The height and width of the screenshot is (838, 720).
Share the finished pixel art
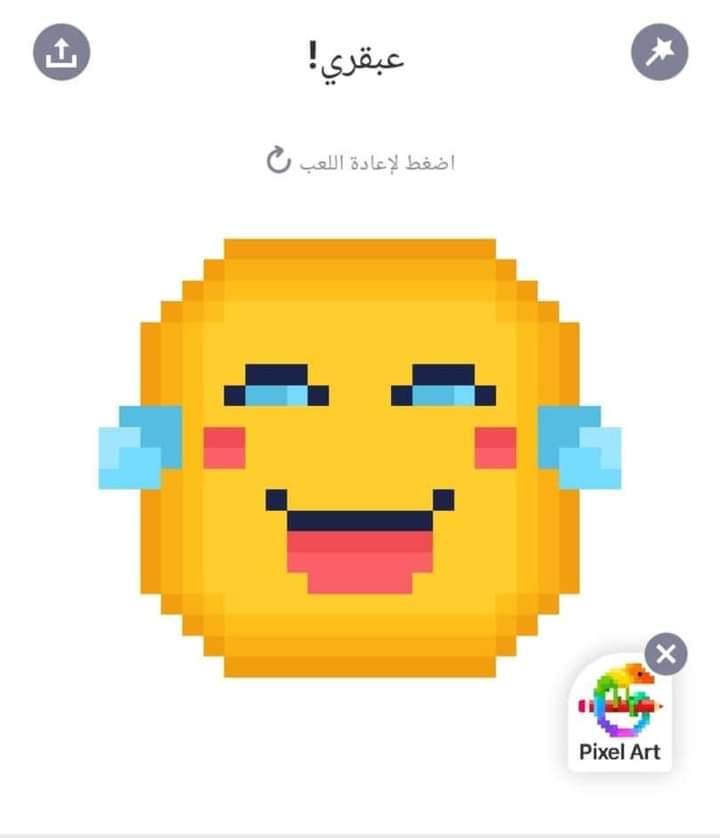(62, 52)
